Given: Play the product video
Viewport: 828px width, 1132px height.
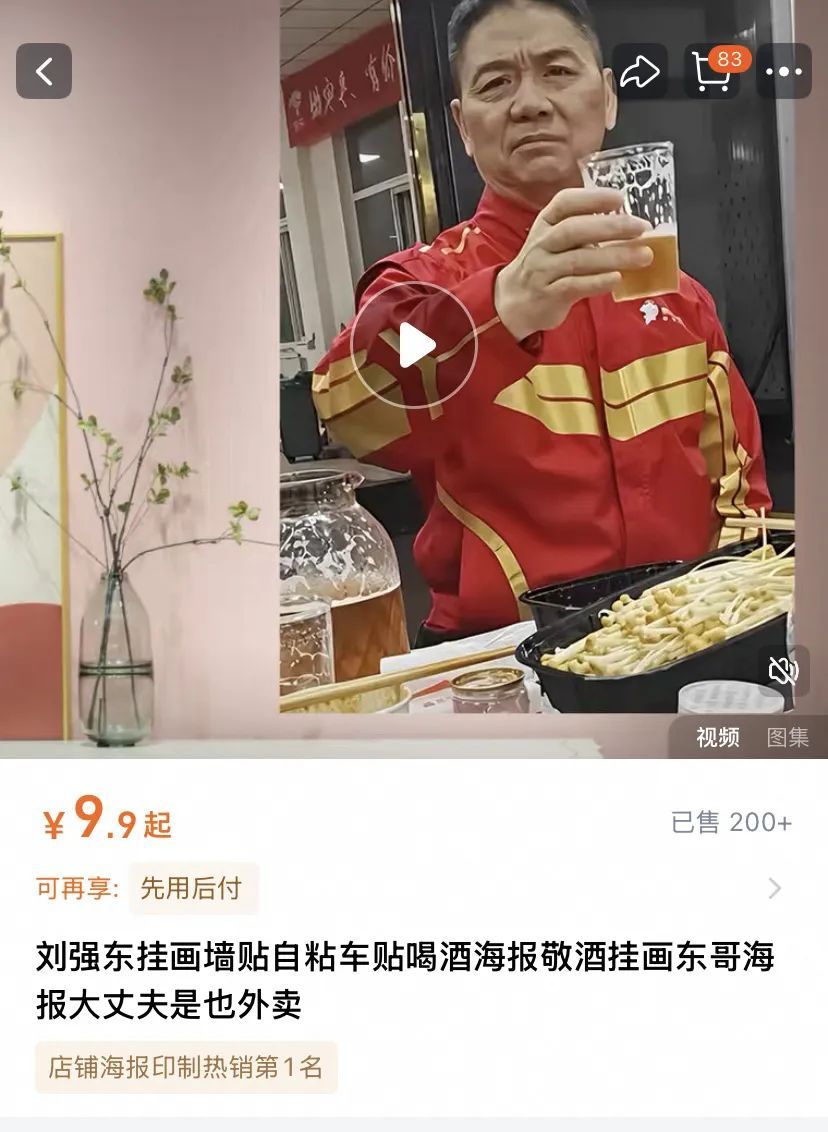Looking at the screenshot, I should pos(414,345).
